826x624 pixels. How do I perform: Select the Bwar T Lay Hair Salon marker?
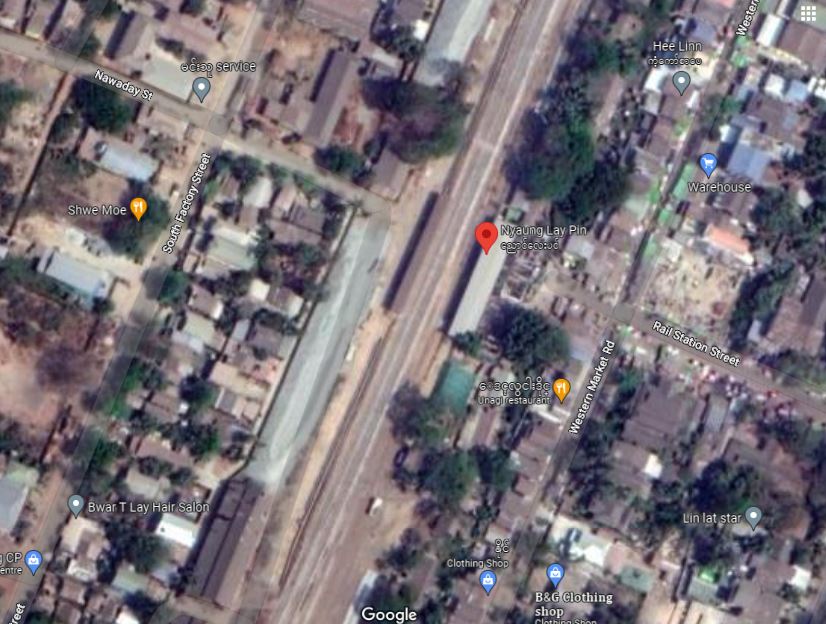point(76,505)
